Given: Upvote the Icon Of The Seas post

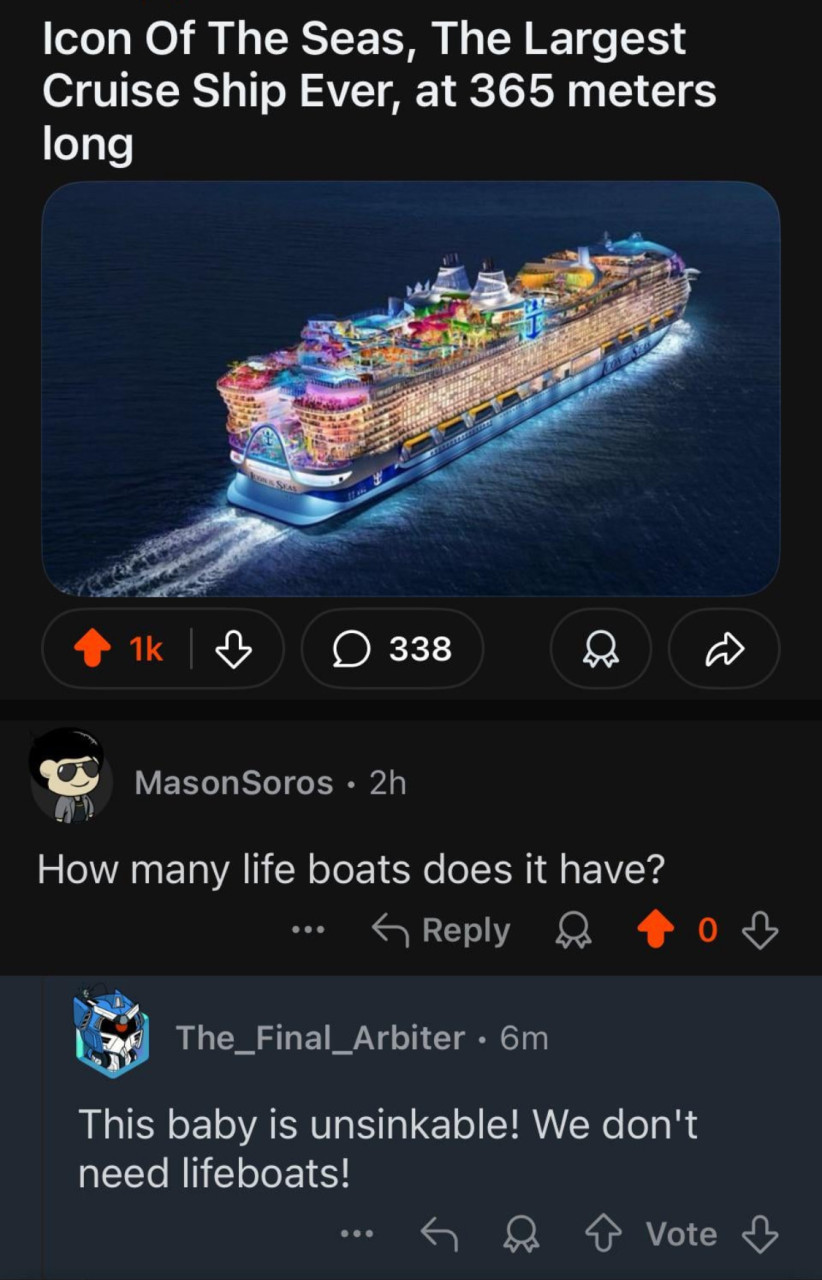Looking at the screenshot, I should coord(91,650).
